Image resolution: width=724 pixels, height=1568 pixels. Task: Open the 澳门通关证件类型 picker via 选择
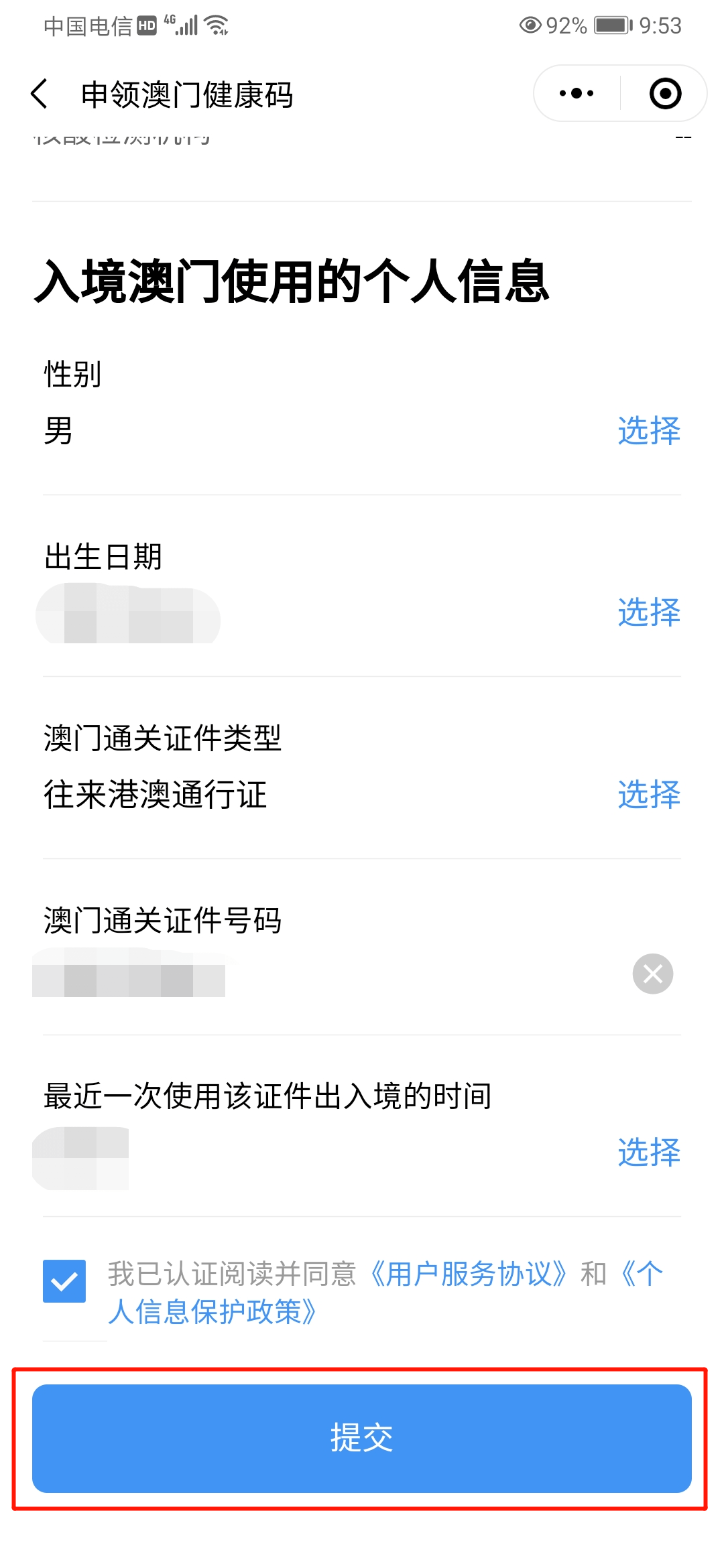(648, 795)
